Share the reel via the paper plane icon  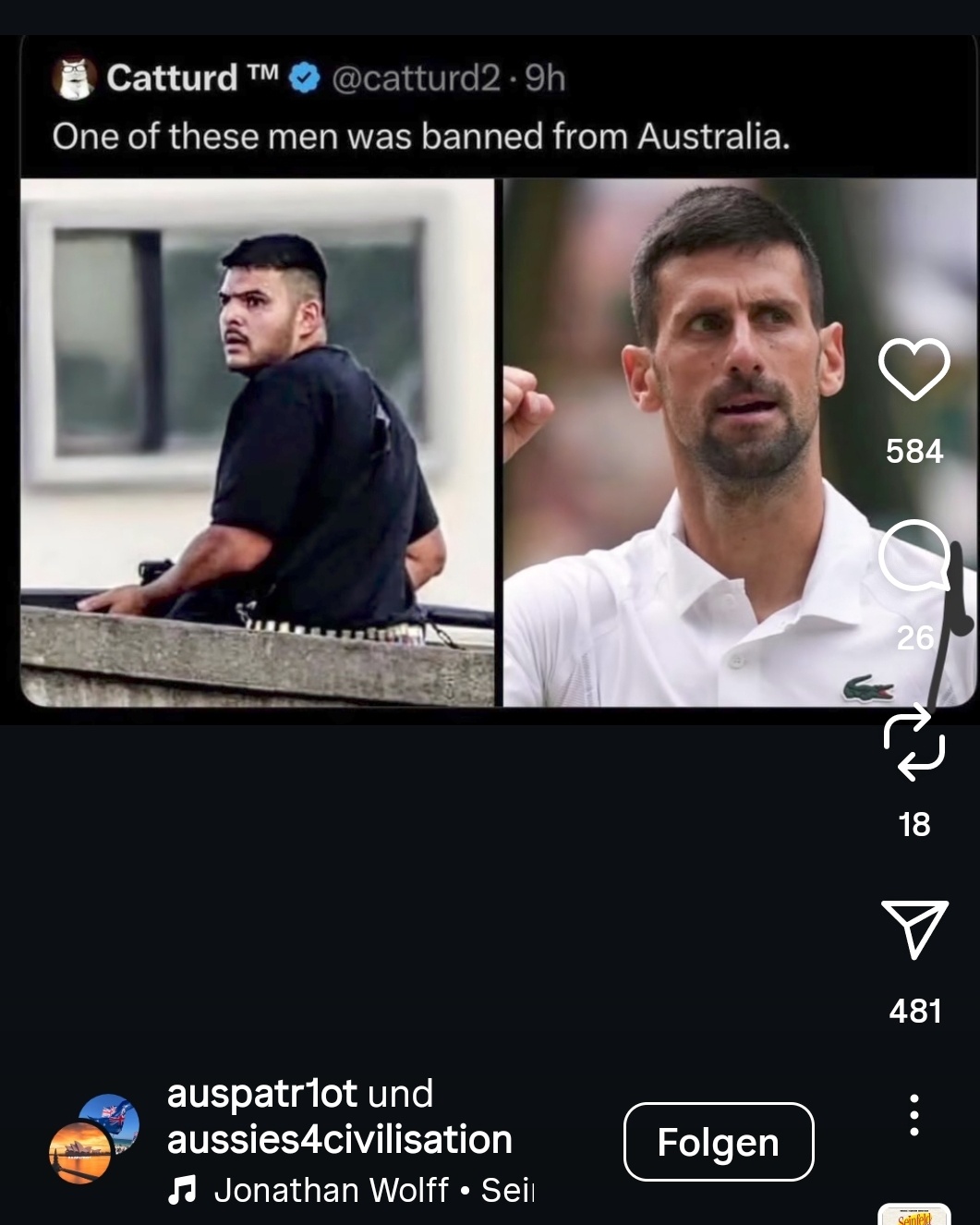click(x=913, y=928)
